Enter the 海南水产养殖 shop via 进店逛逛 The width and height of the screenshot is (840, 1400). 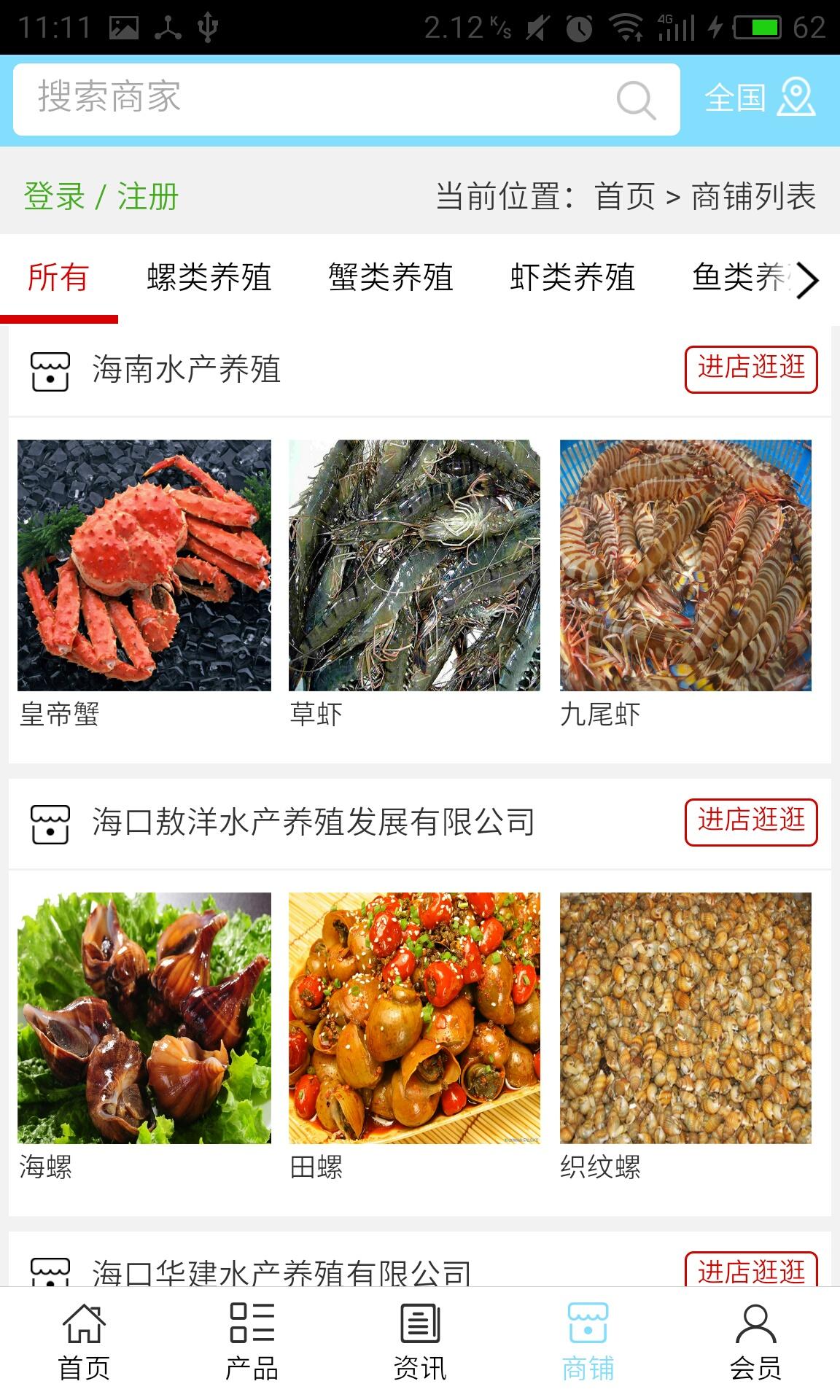coord(751,370)
